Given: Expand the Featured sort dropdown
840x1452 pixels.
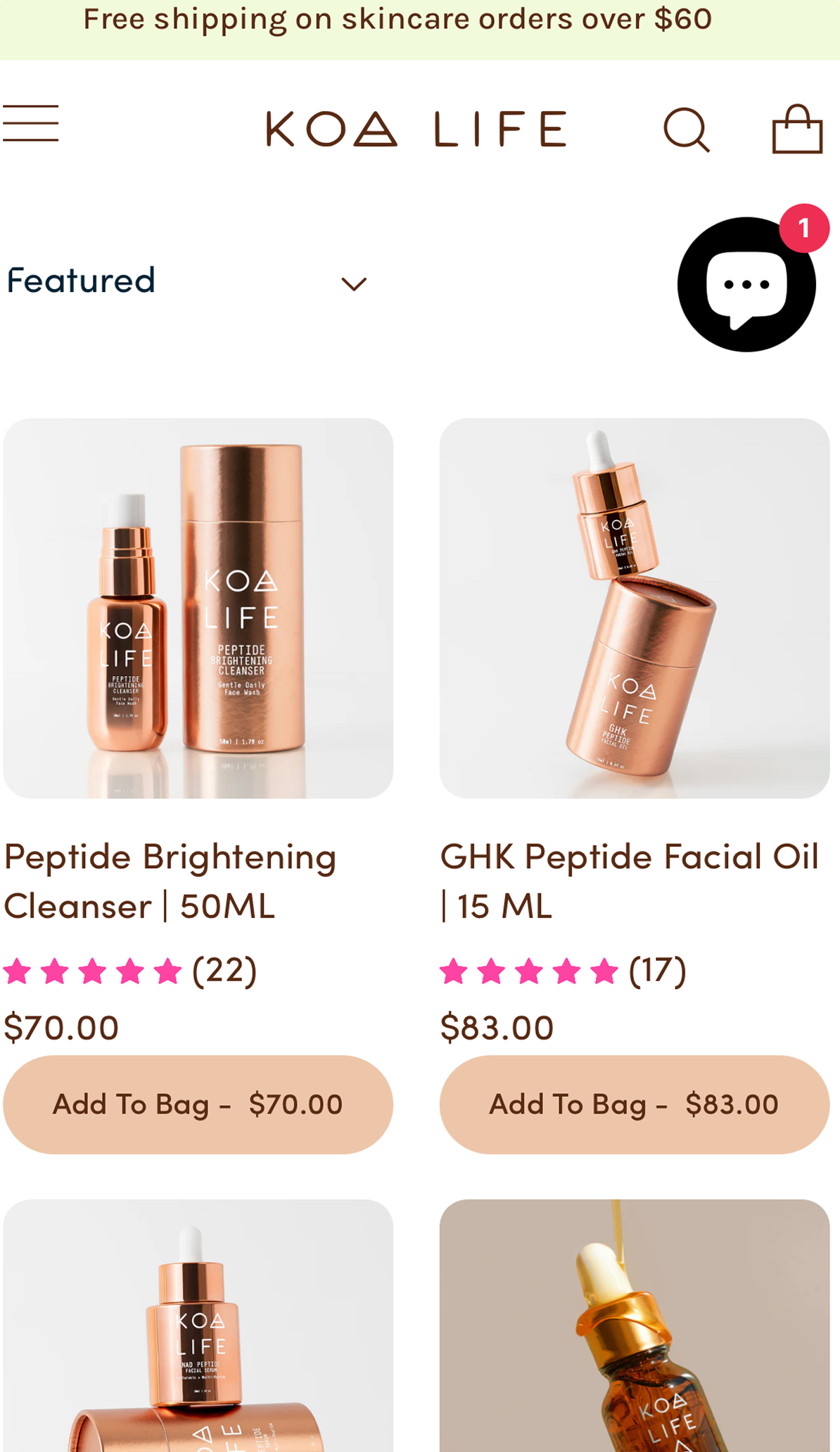Looking at the screenshot, I should [x=186, y=281].
